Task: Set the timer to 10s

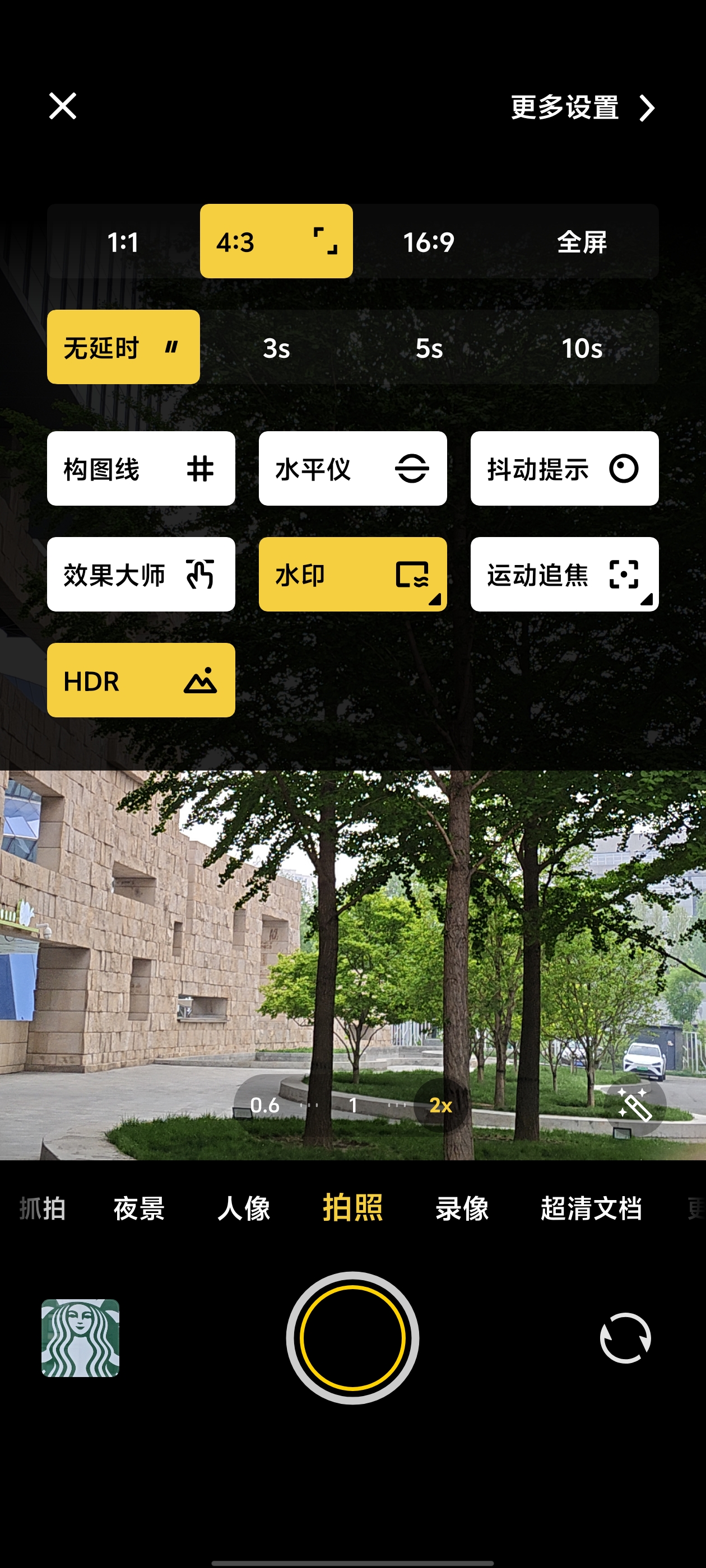Action: 582,348
